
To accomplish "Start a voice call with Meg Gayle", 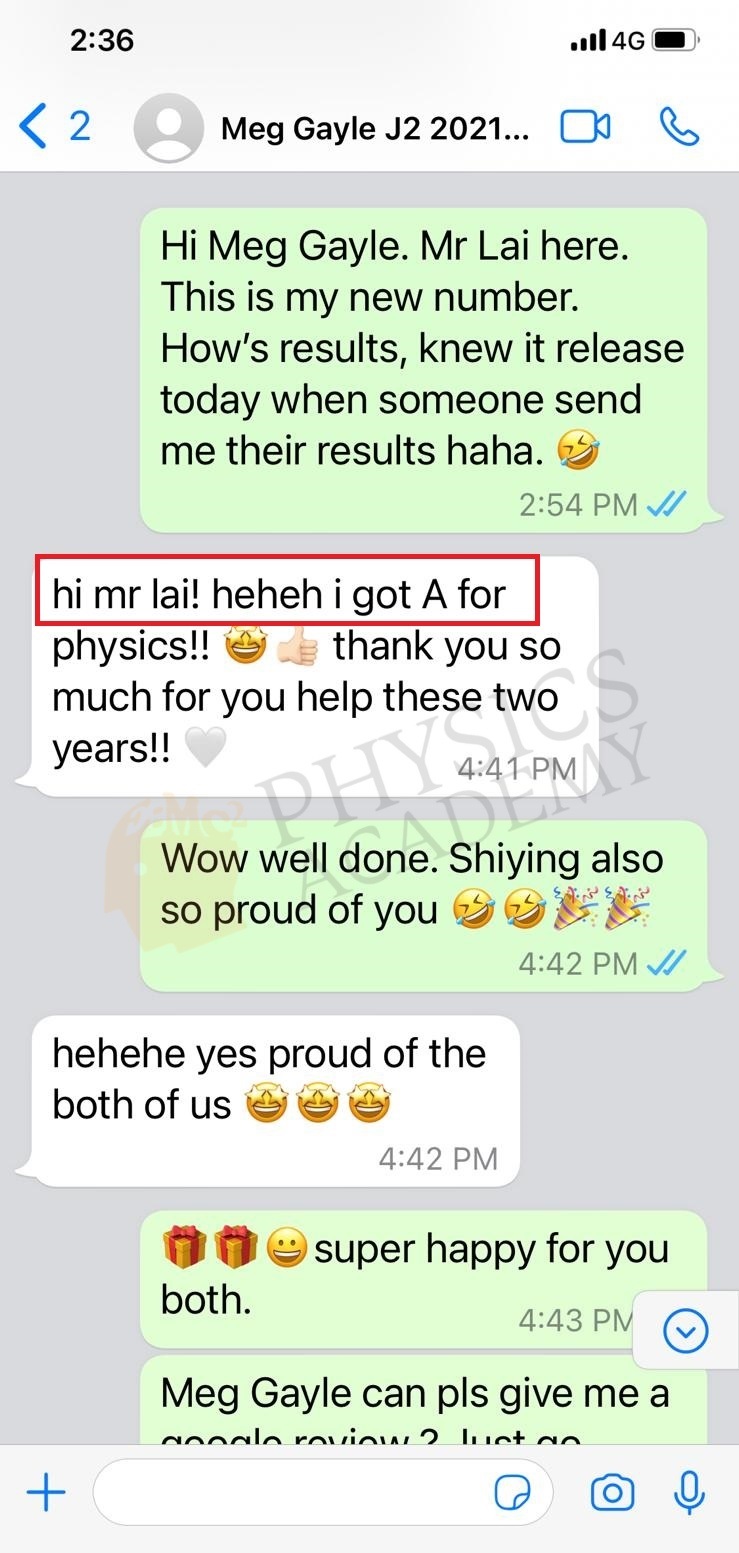I will coord(679,127).
